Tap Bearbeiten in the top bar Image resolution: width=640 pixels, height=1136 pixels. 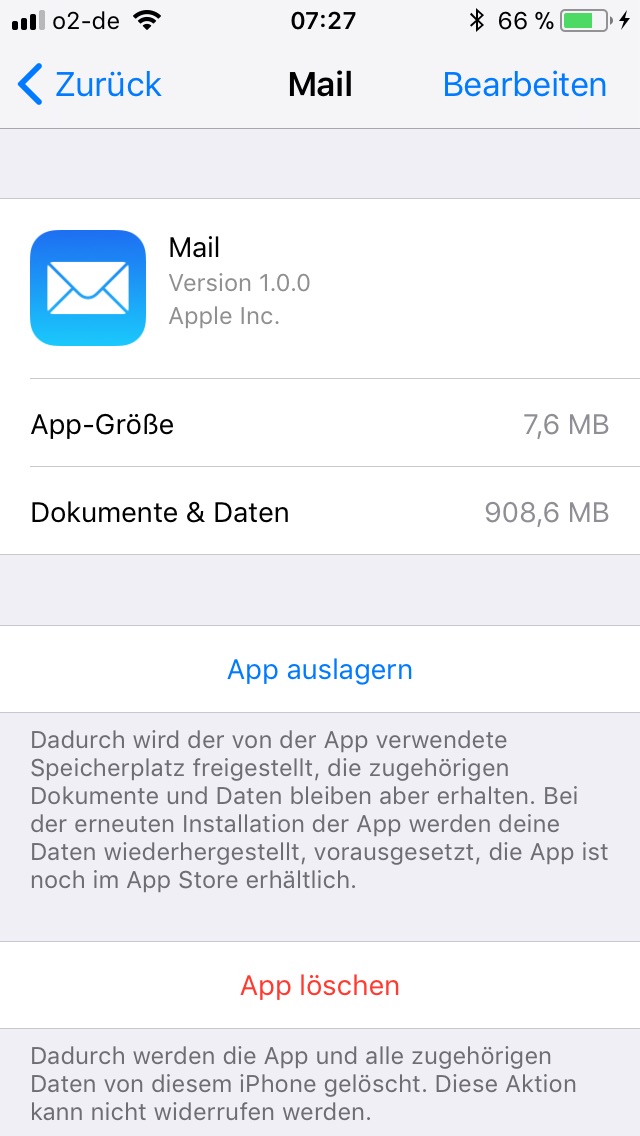click(524, 85)
